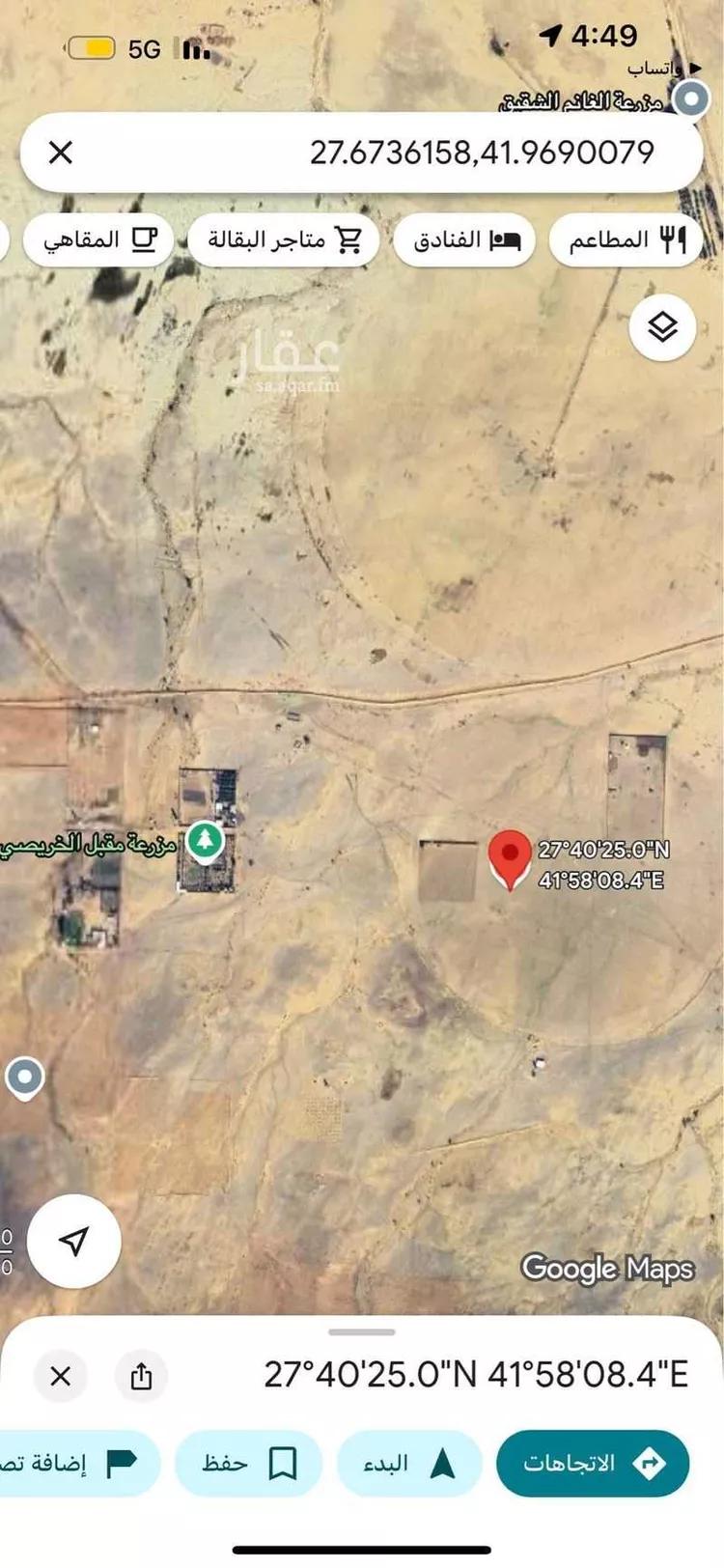Tap the المقاهي chip

click(99, 239)
